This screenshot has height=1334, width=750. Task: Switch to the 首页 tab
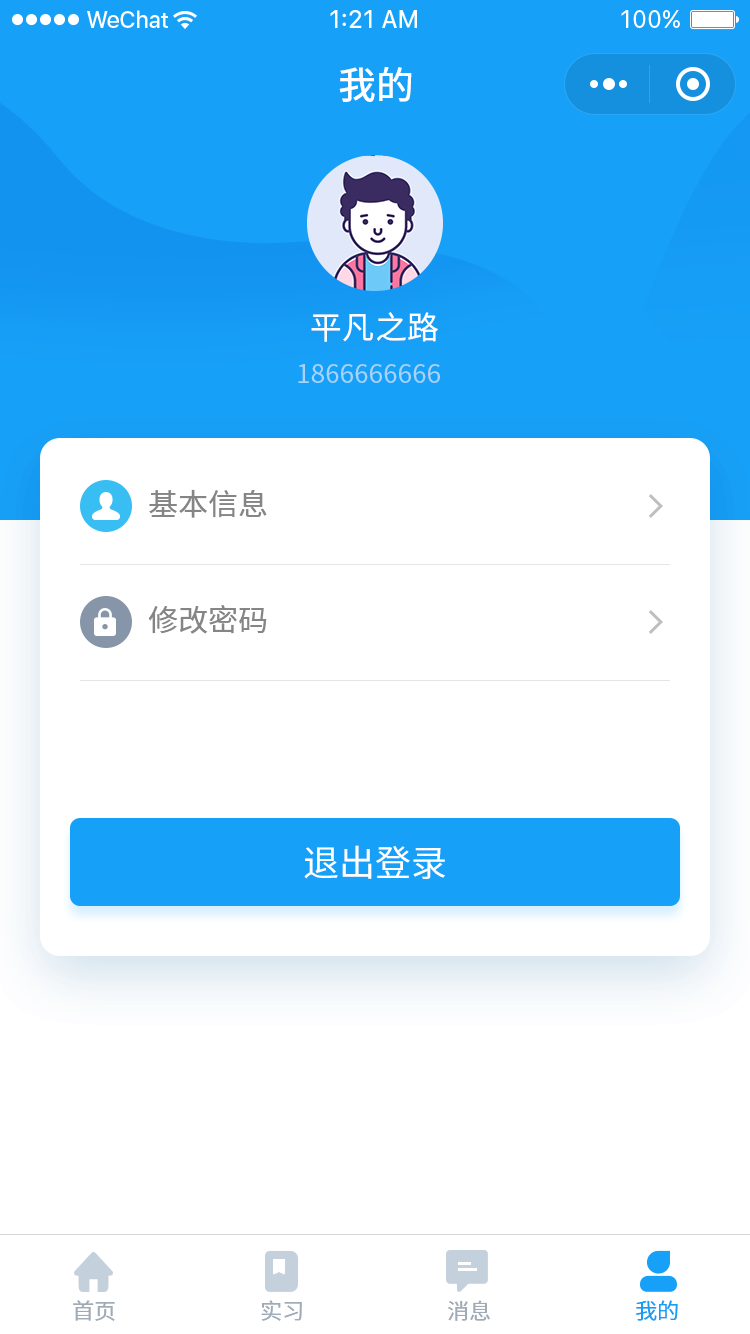click(x=94, y=1286)
